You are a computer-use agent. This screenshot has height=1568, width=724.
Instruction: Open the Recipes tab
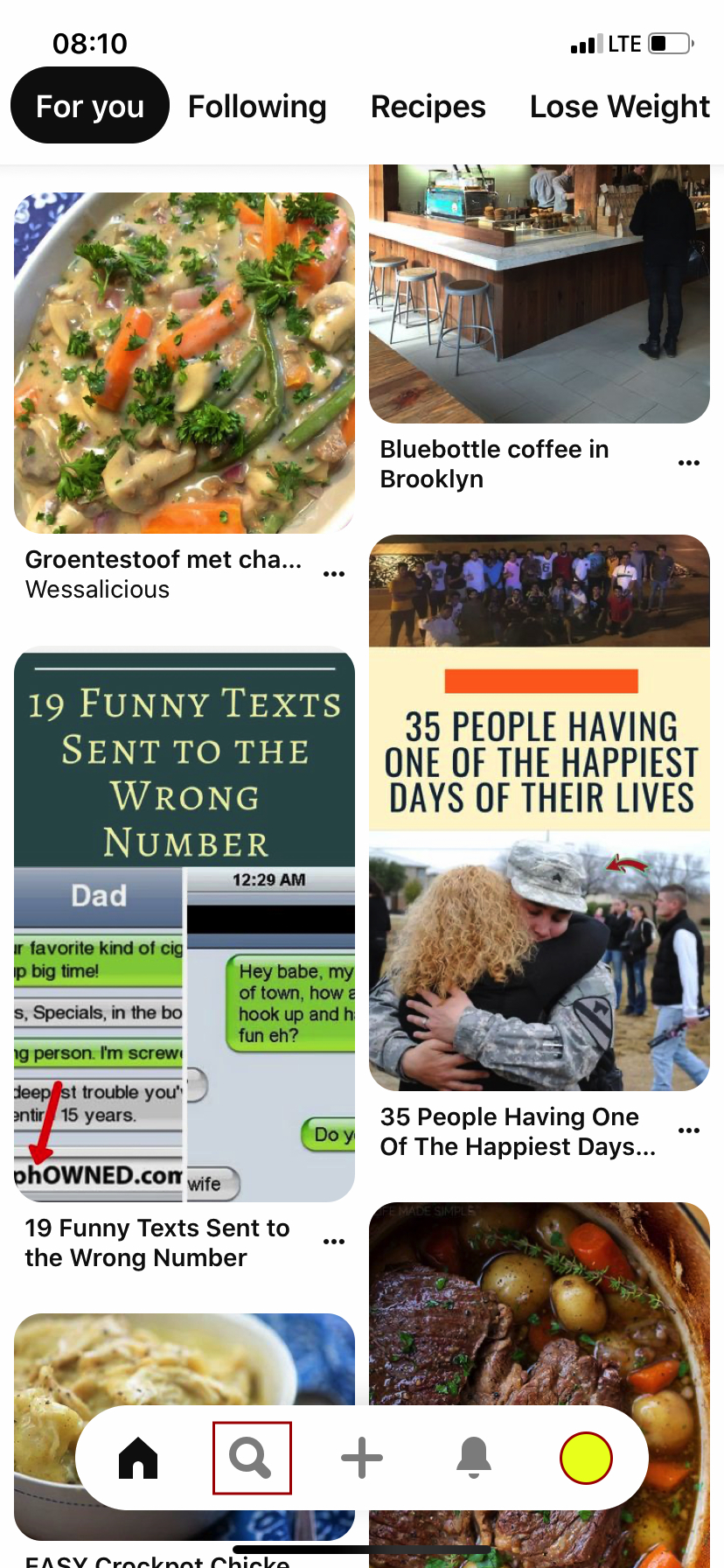coord(428,106)
